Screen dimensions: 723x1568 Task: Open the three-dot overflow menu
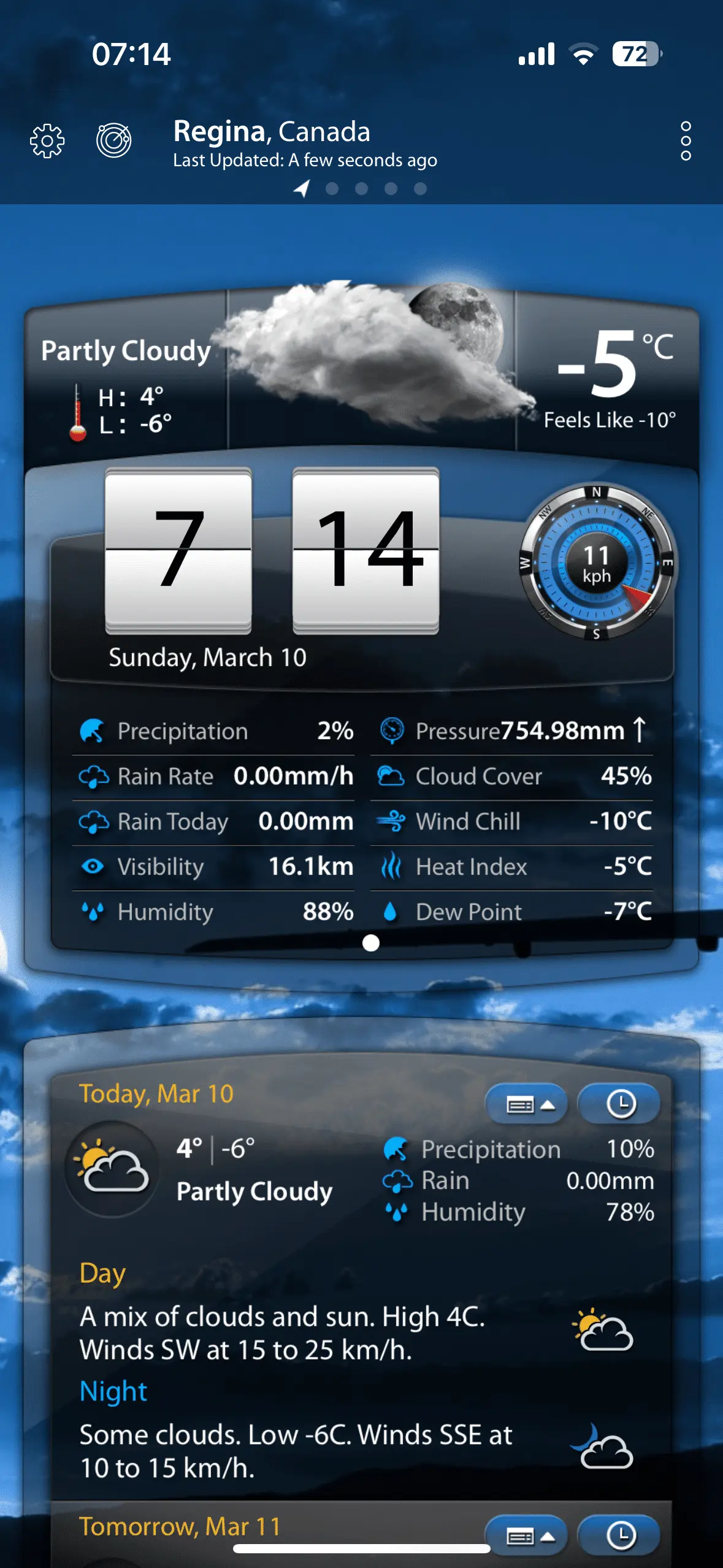[x=686, y=141]
